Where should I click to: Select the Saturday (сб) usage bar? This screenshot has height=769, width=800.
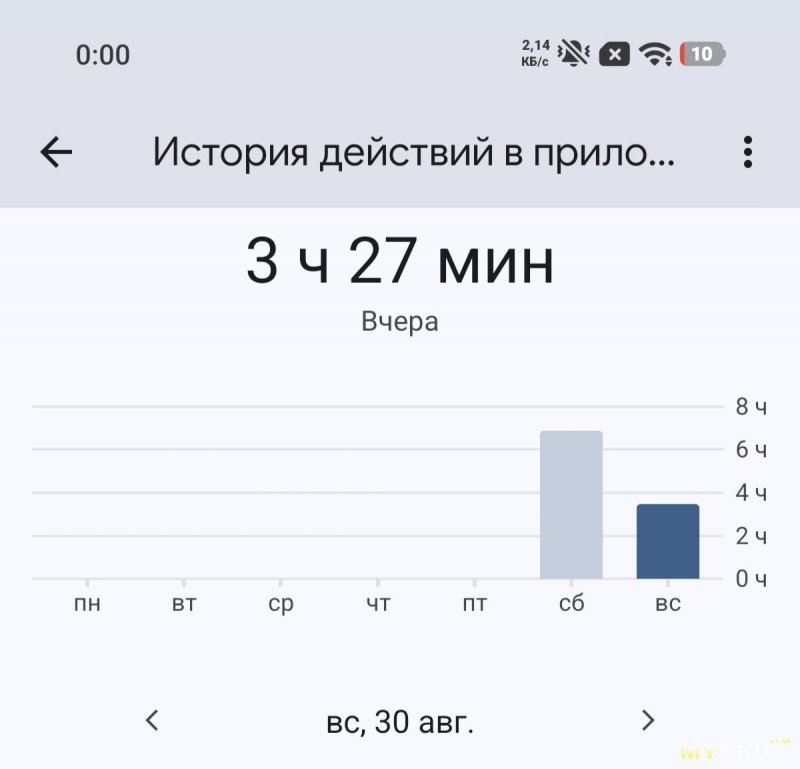pos(571,505)
